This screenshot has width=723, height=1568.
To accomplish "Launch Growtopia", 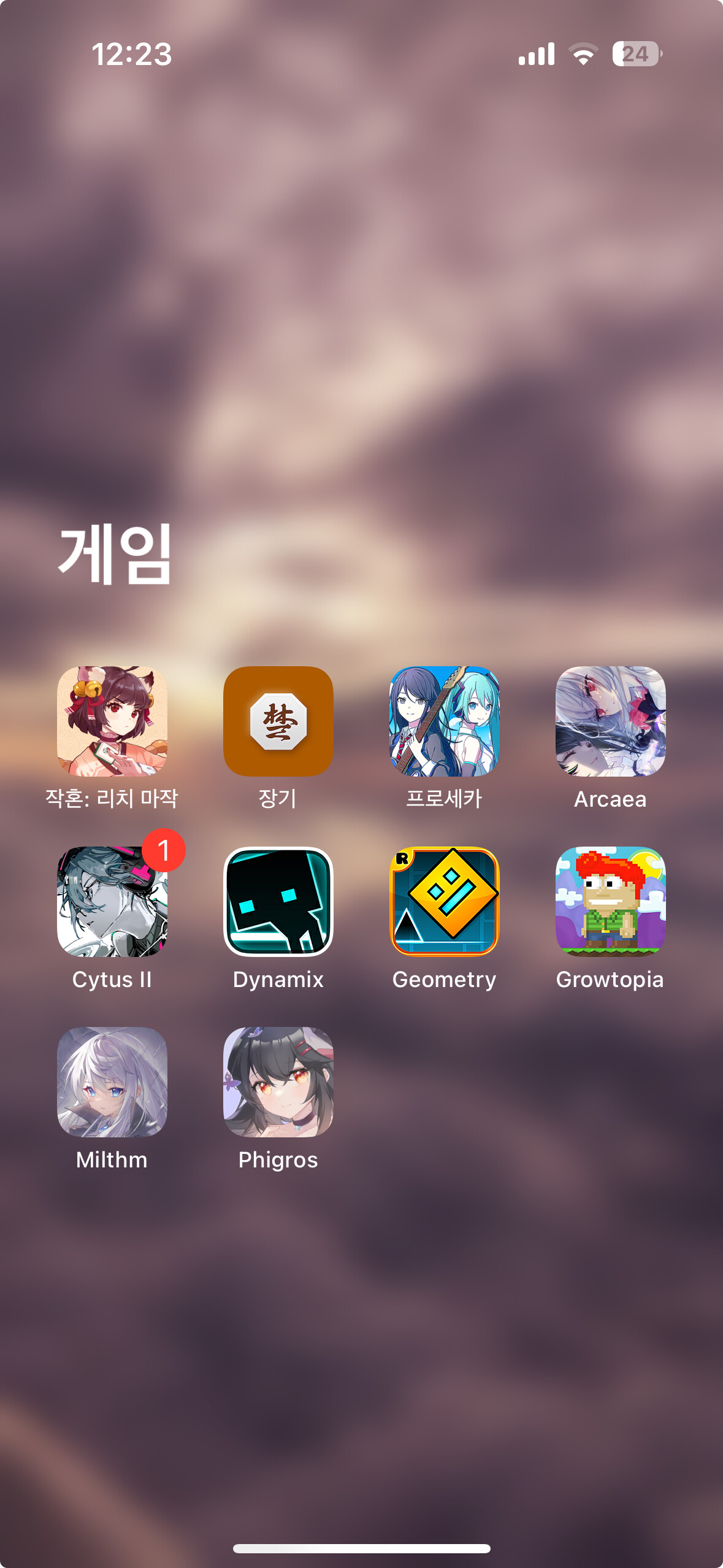I will (610, 902).
